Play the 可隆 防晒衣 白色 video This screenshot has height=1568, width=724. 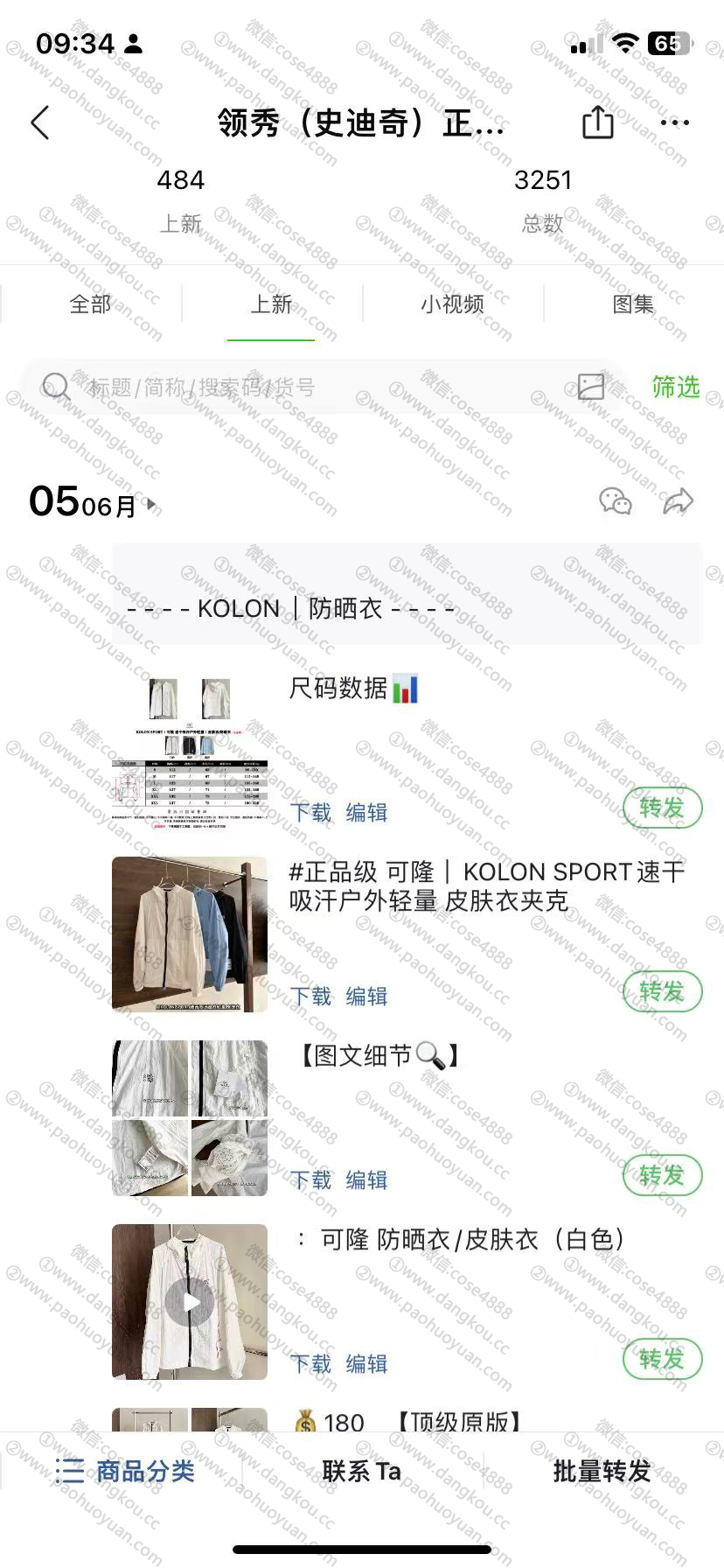coord(190,1302)
